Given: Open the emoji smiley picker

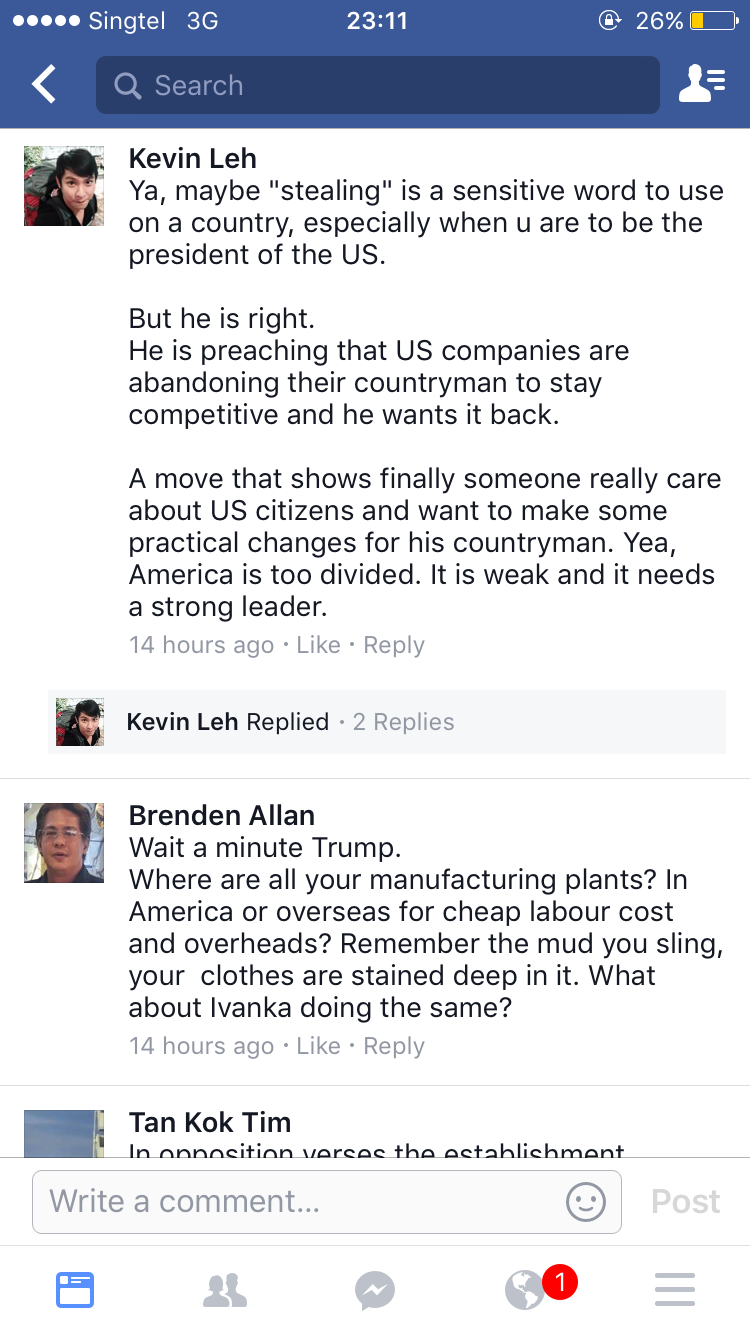Looking at the screenshot, I should pos(586,1201).
